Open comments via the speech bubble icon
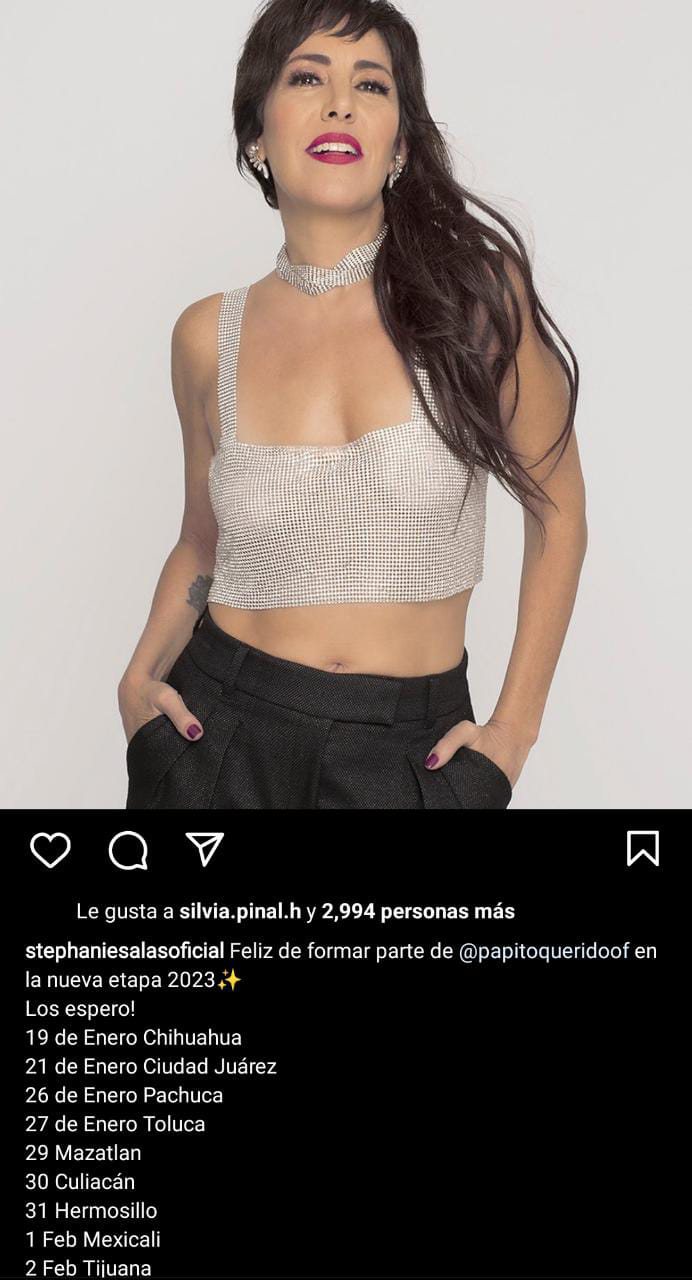 coord(128,850)
